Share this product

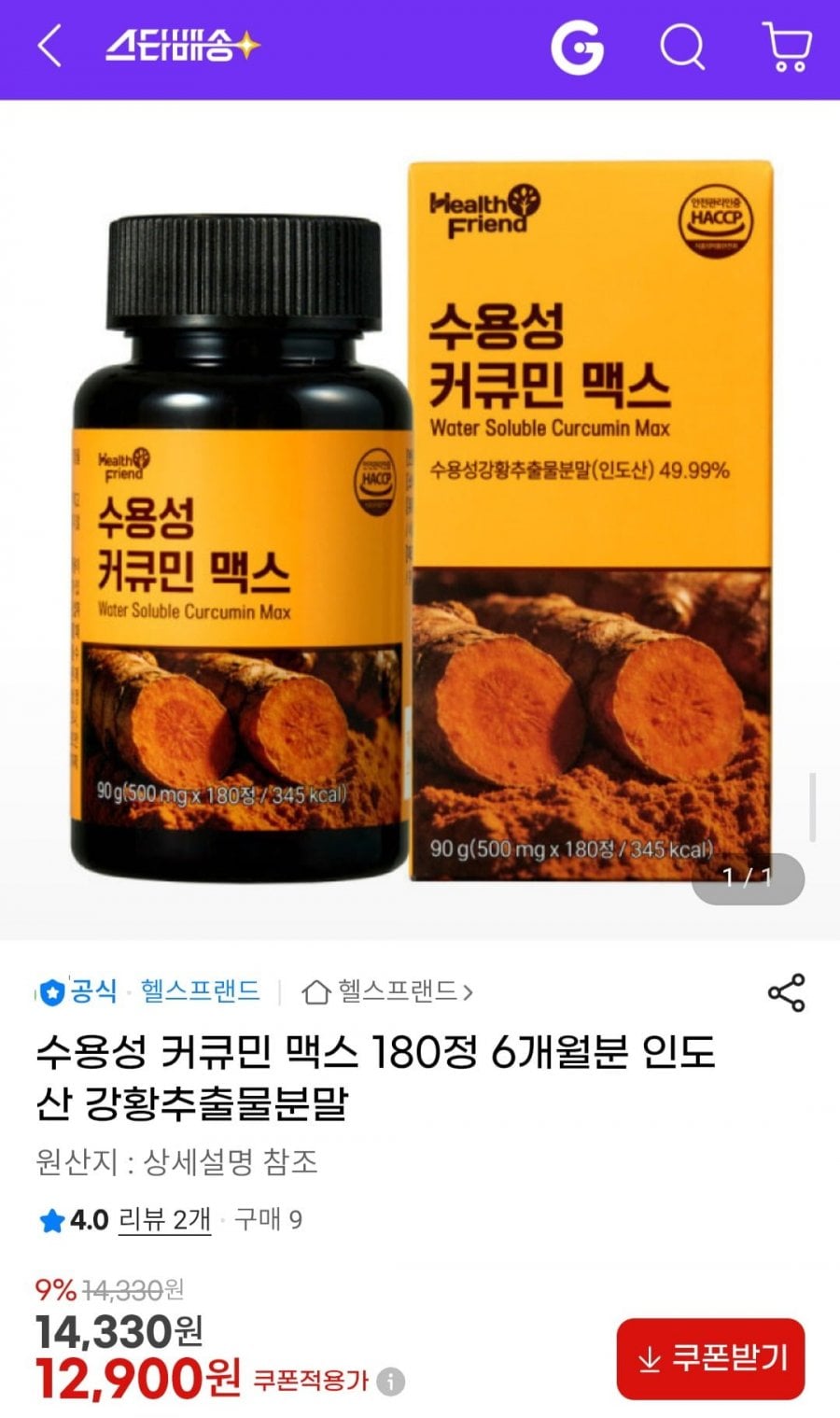786,992
